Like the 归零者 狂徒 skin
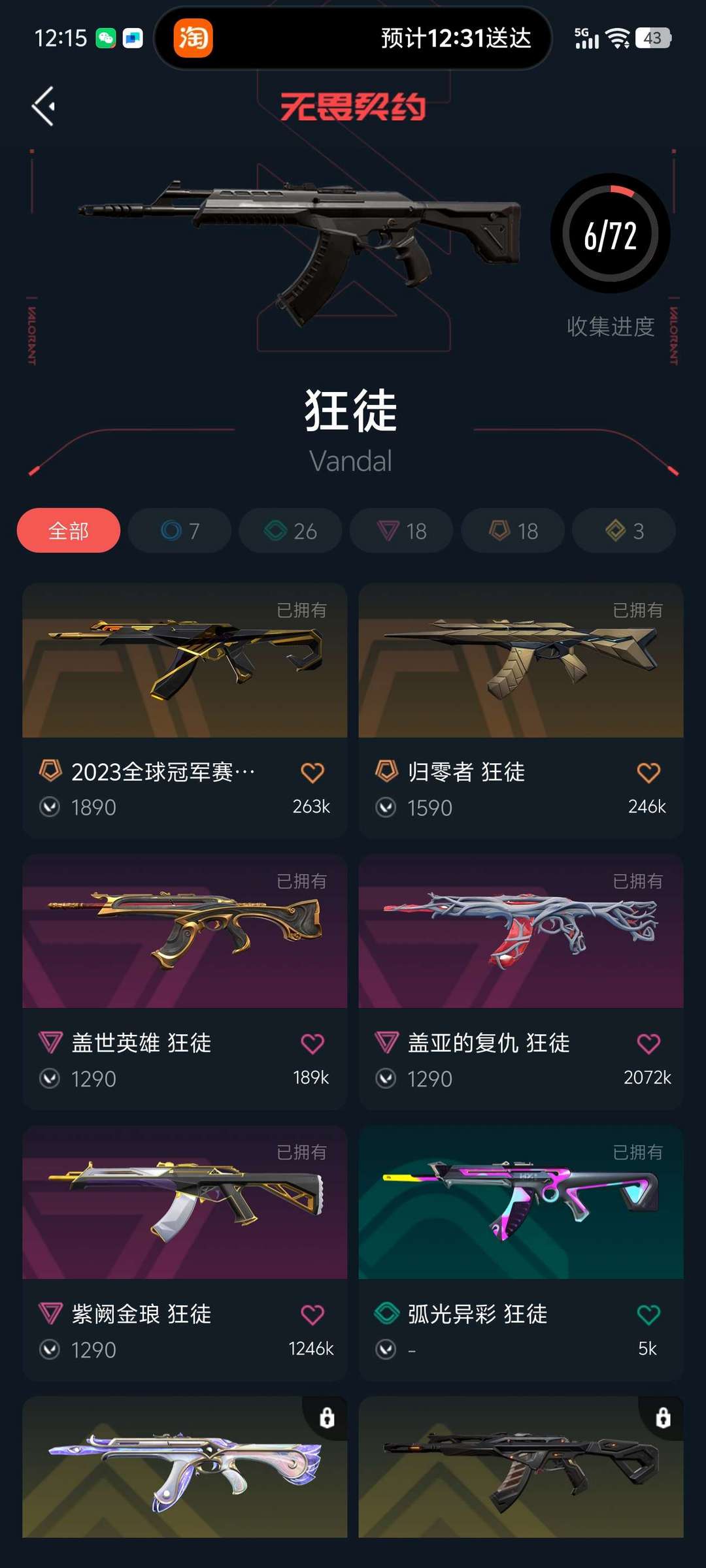Image resolution: width=706 pixels, height=1568 pixels. click(648, 773)
